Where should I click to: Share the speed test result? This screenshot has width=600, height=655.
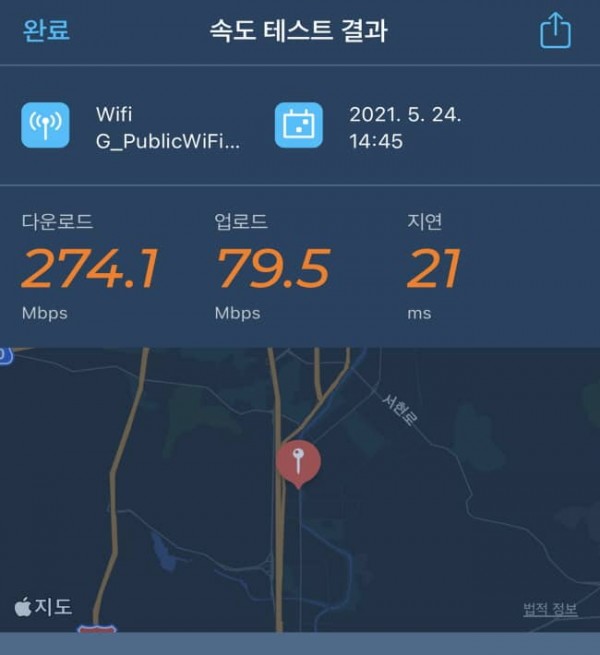coord(555,31)
